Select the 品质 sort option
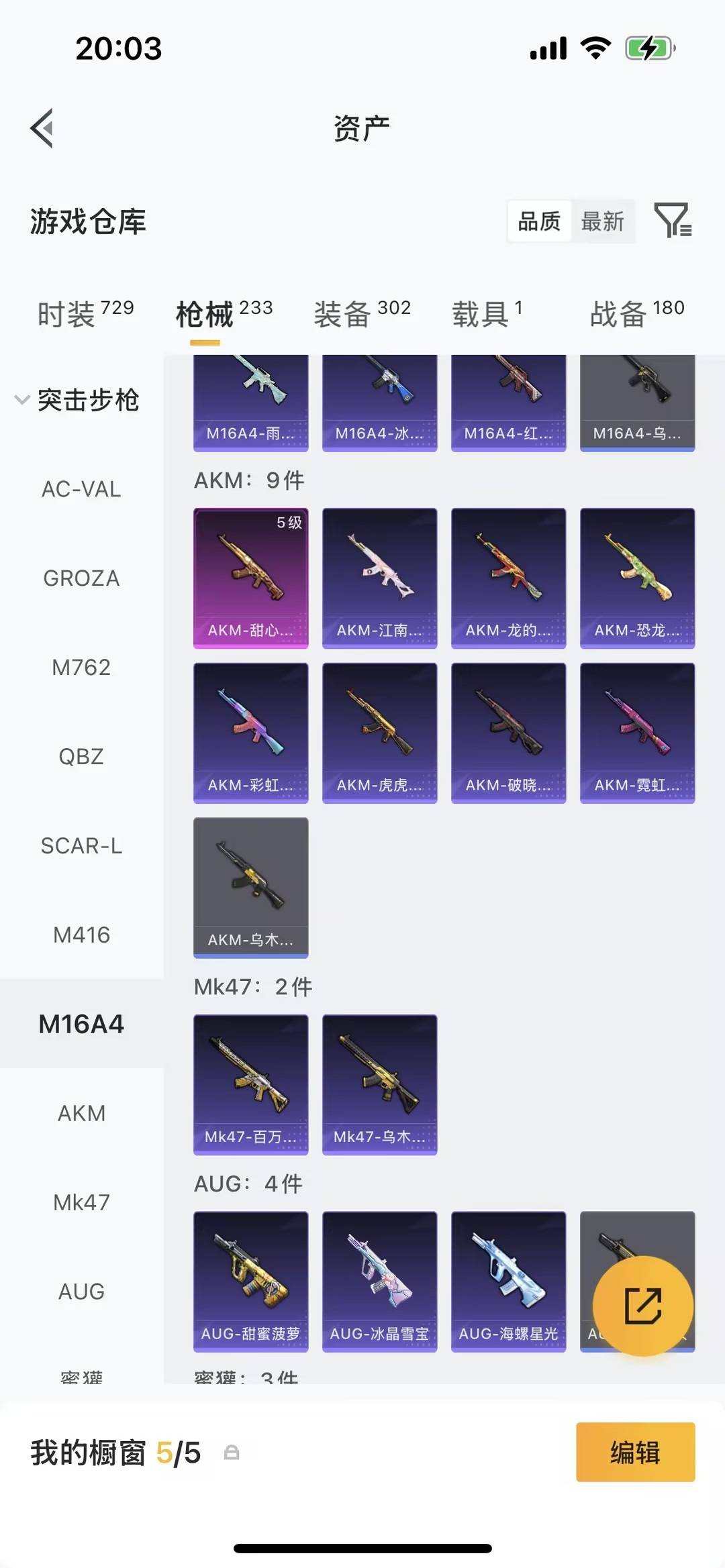 tap(539, 221)
